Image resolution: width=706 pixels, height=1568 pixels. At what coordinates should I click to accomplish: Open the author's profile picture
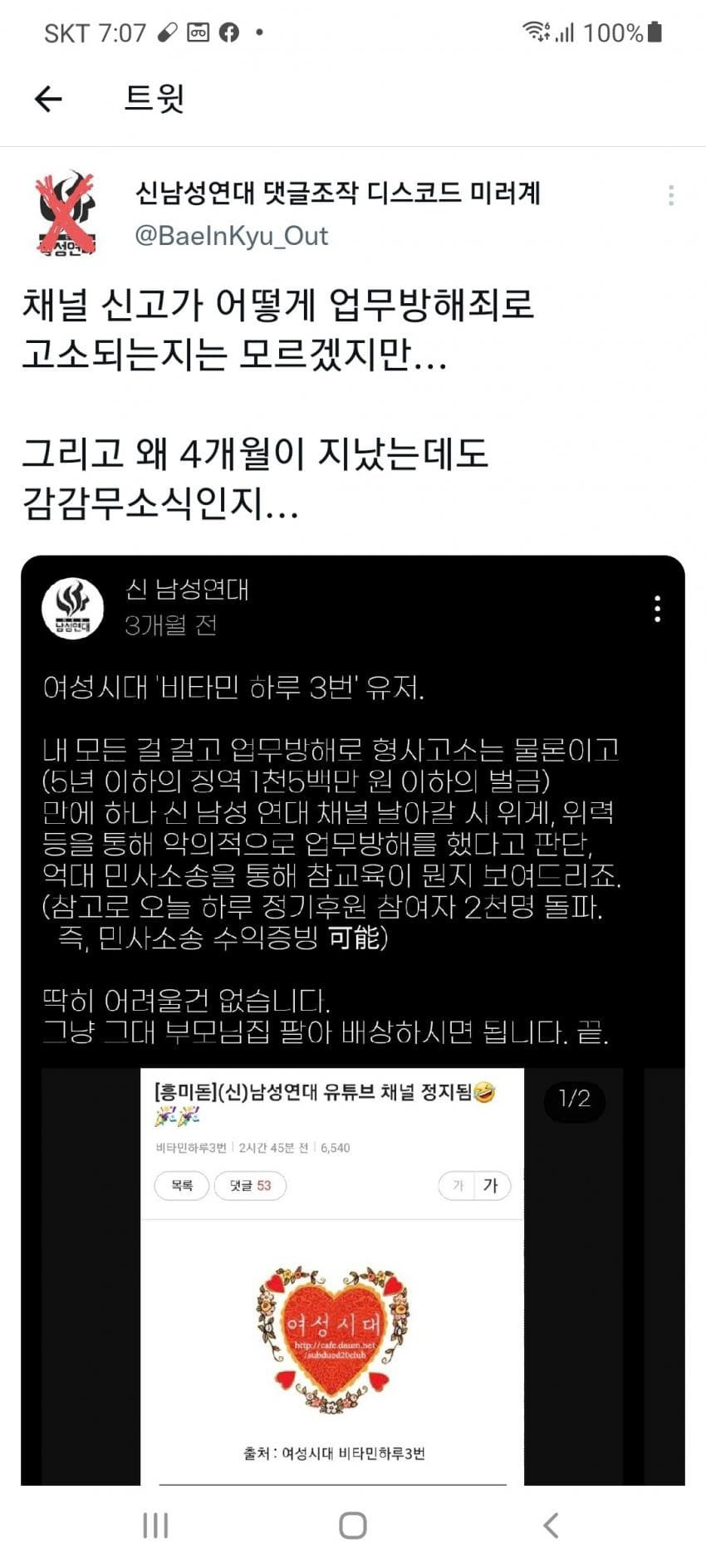pyautogui.click(x=66, y=214)
